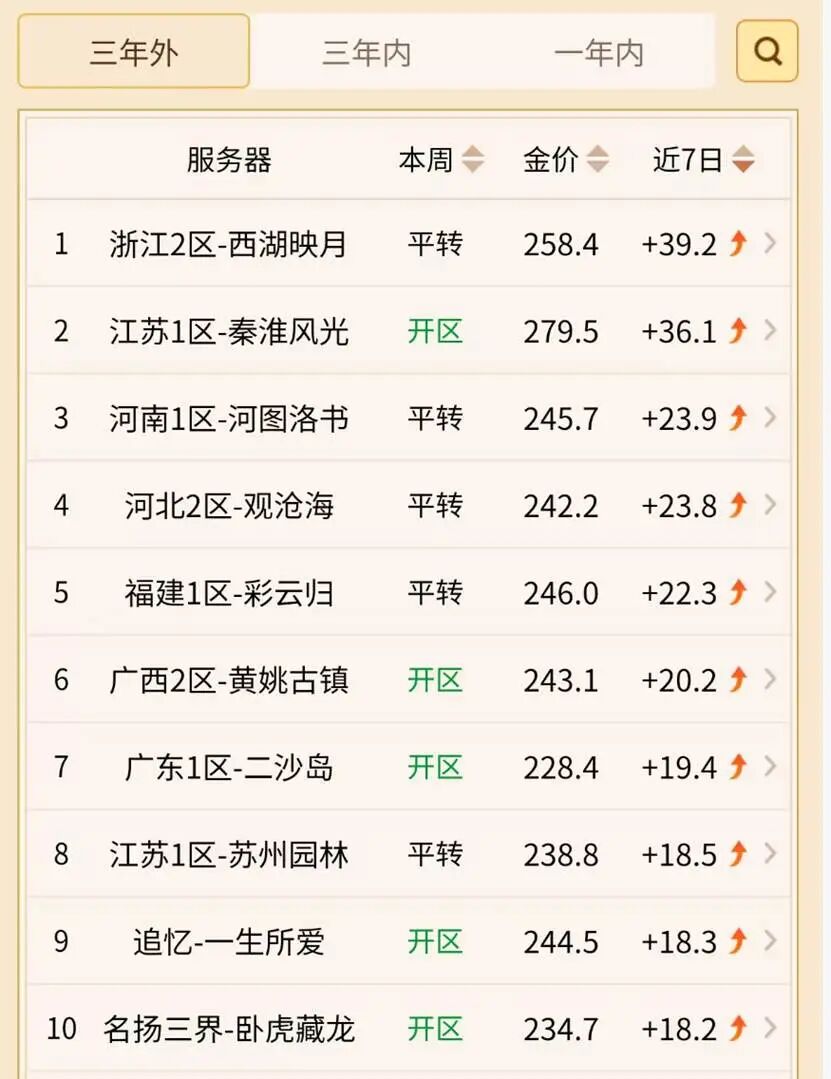This screenshot has width=831, height=1079.
Task: Open 江苏1区-苏州园林 server row
Action: [228, 855]
